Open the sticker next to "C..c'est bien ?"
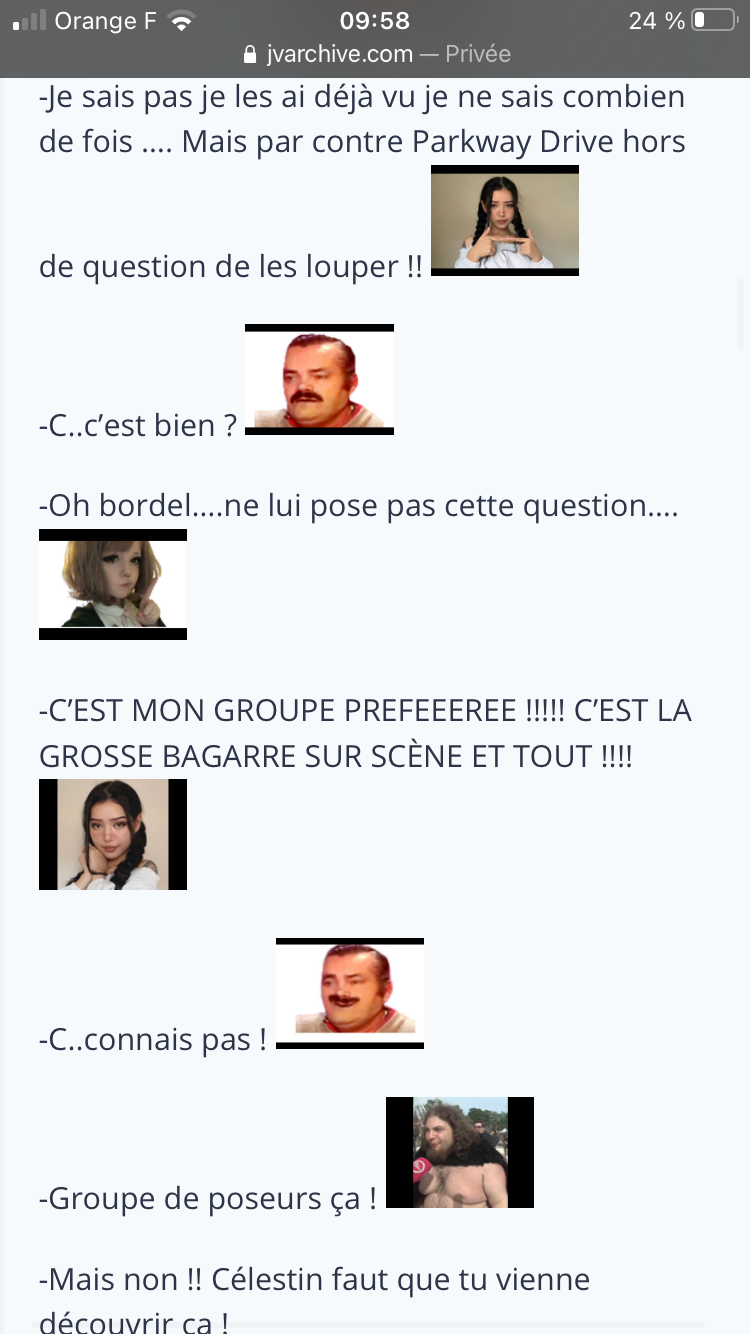750x1334 pixels. click(319, 380)
